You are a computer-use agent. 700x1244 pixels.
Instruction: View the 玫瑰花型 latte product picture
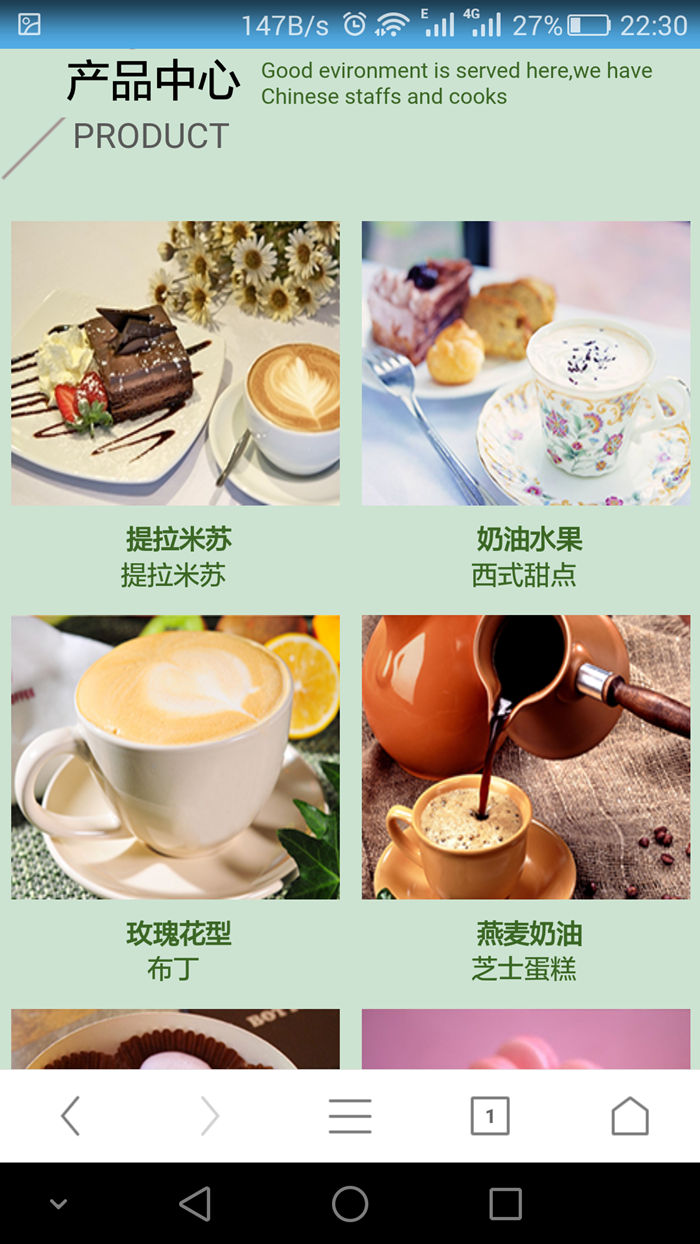click(x=175, y=757)
